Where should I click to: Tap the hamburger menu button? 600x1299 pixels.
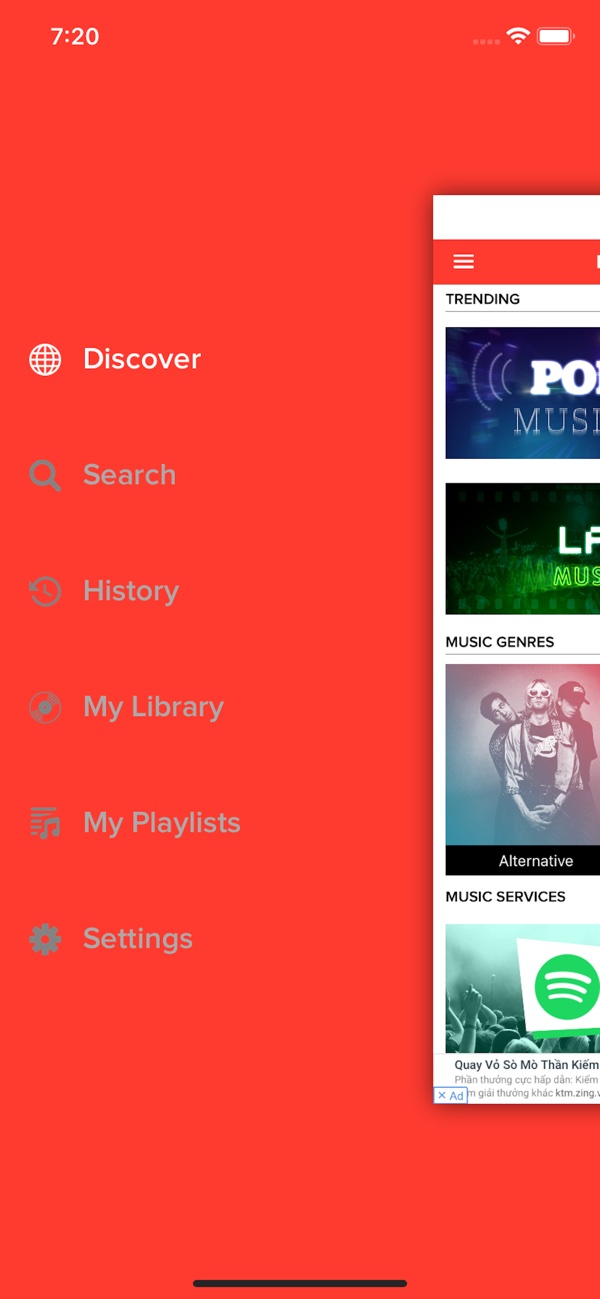pos(463,261)
